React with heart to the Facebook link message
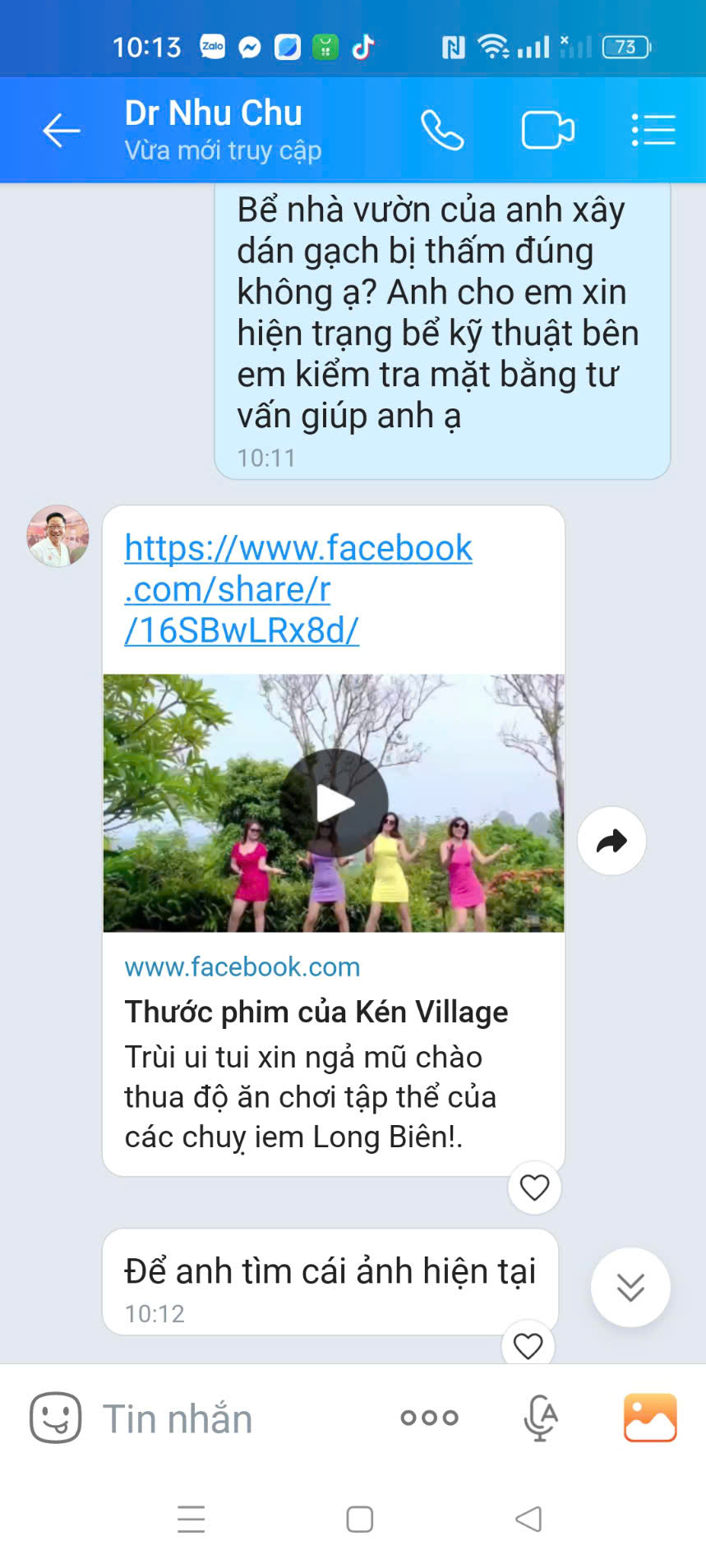Viewport: 706px width, 1568px height. [534, 1188]
